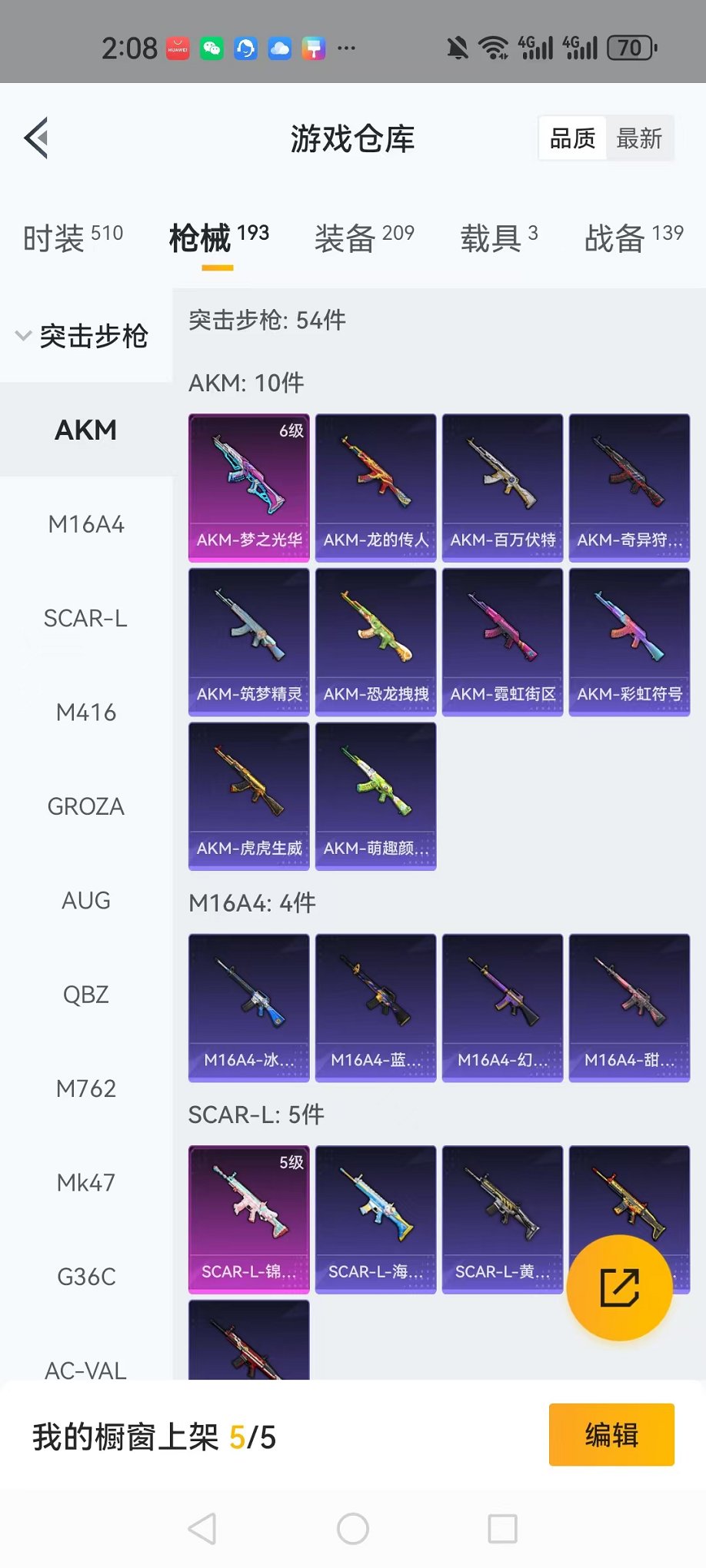Go back using the top-left arrow
This screenshot has width=706, height=1568.
36,138
